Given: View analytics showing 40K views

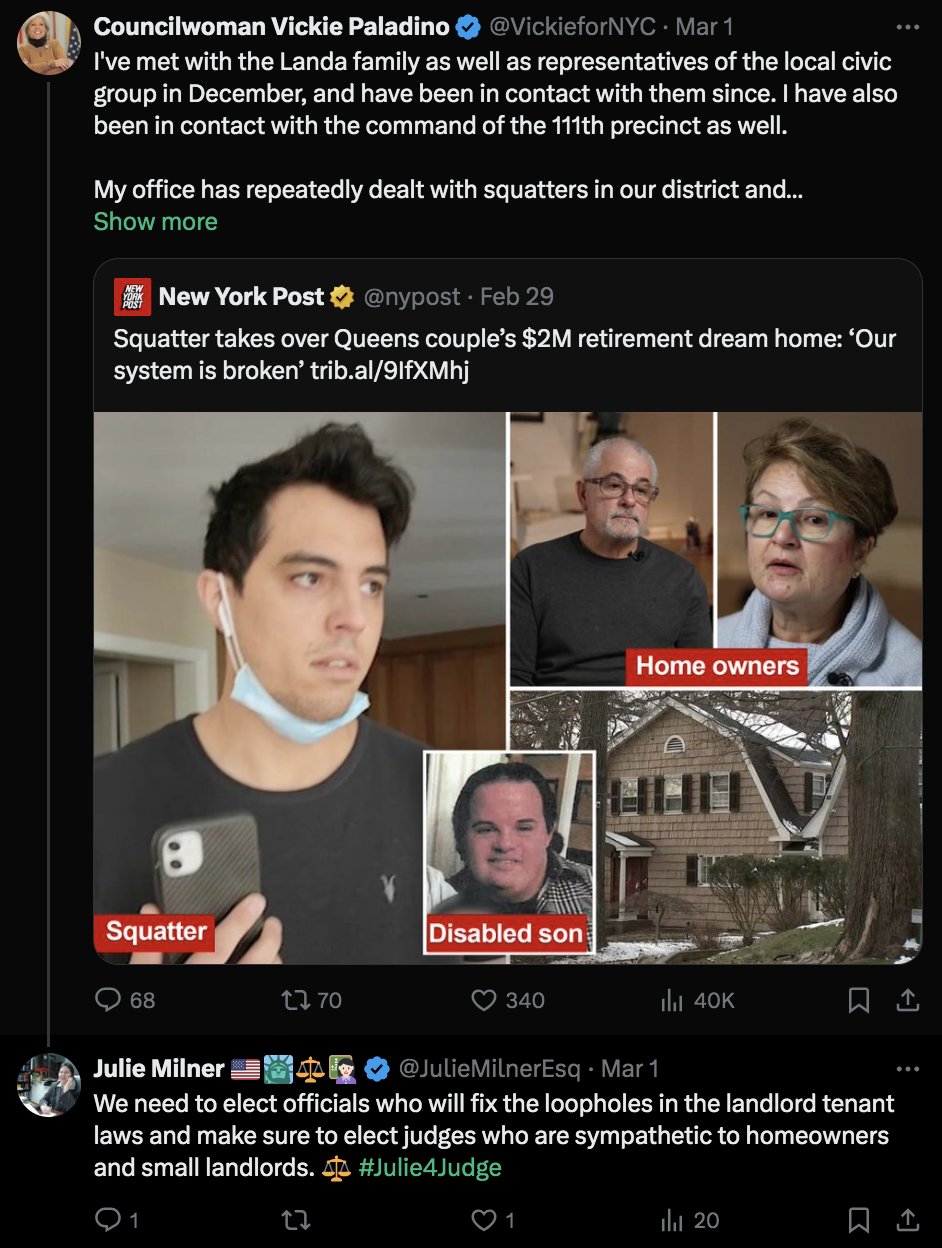Looking at the screenshot, I should [698, 1000].
